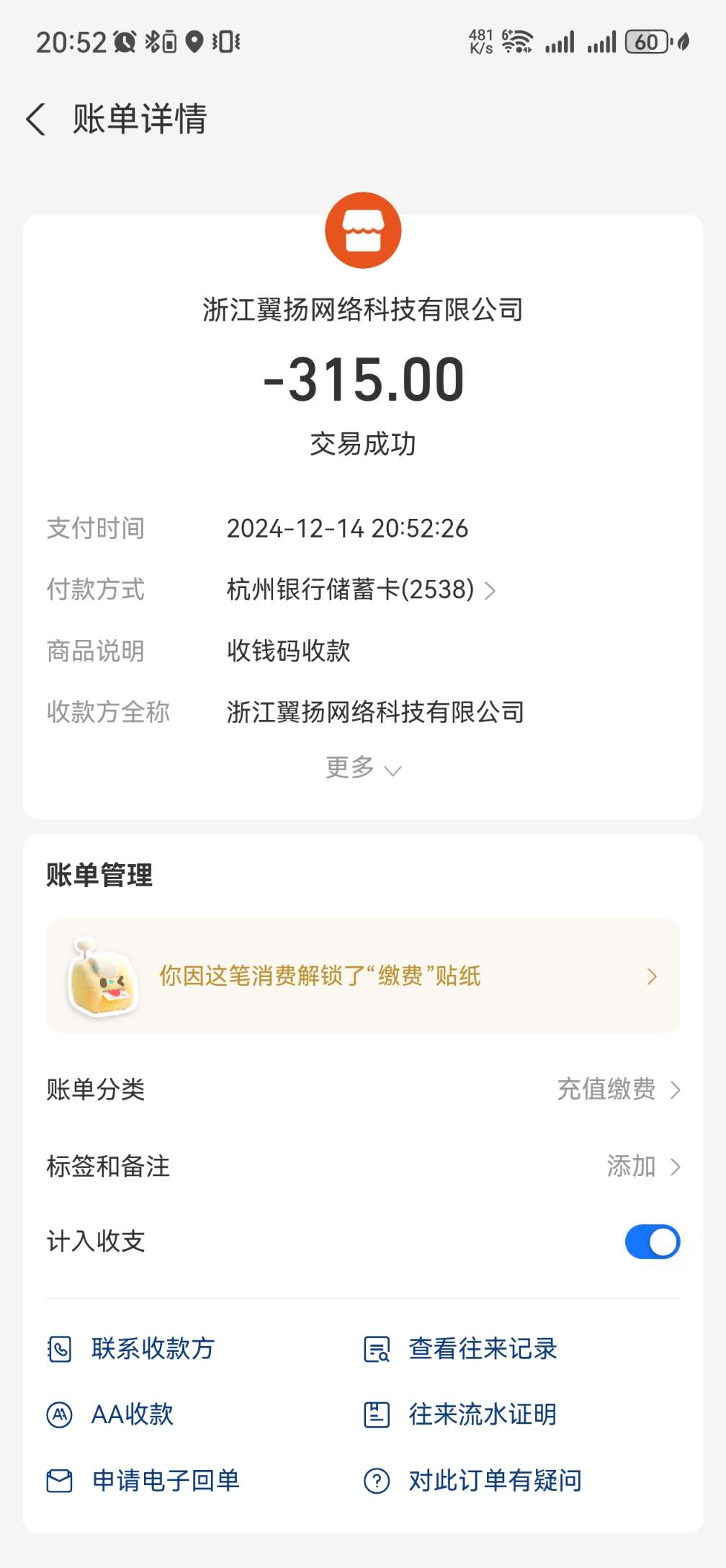Start AA收款 split request

point(131,1415)
